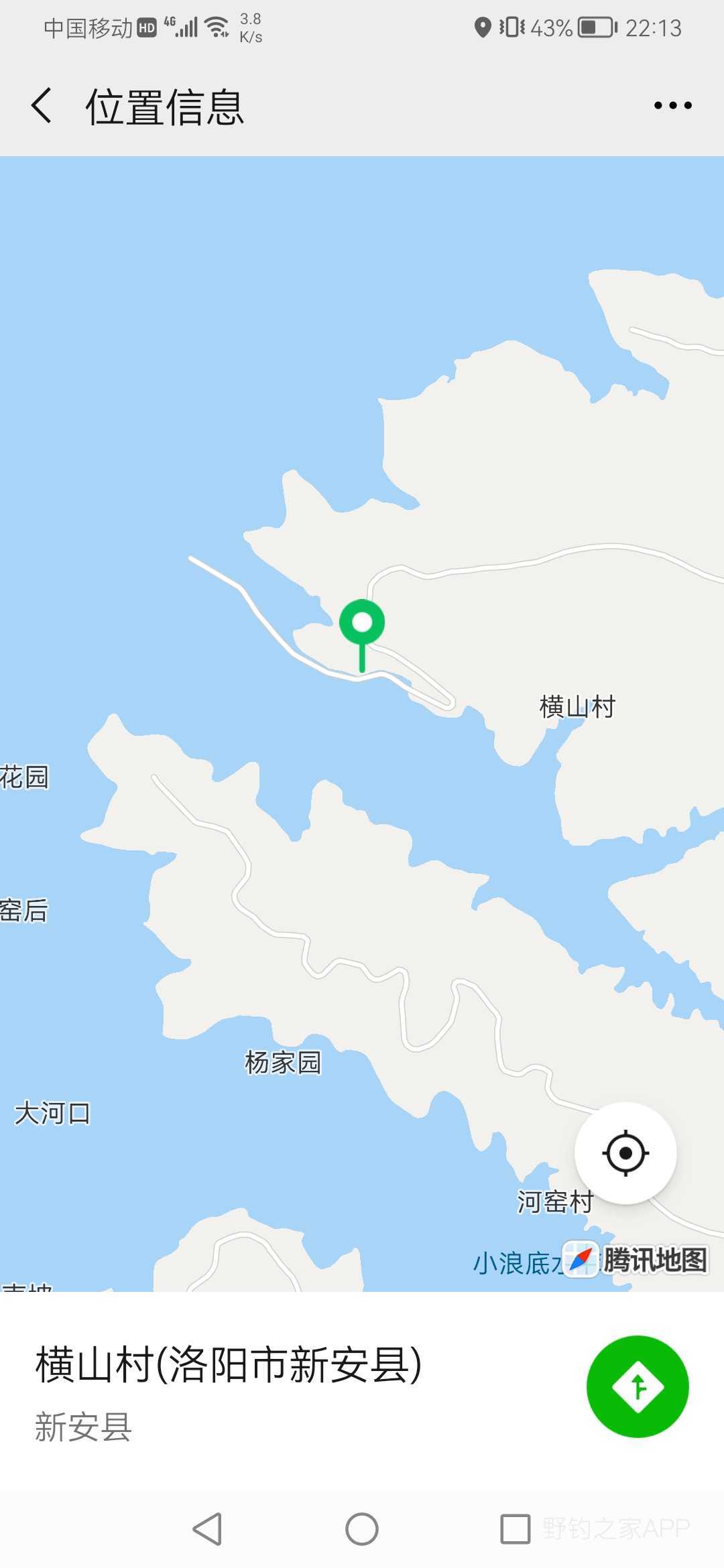Go back from the 位置信息 screen
Screen dimensions: 724x1568
pyautogui.click(x=42, y=106)
